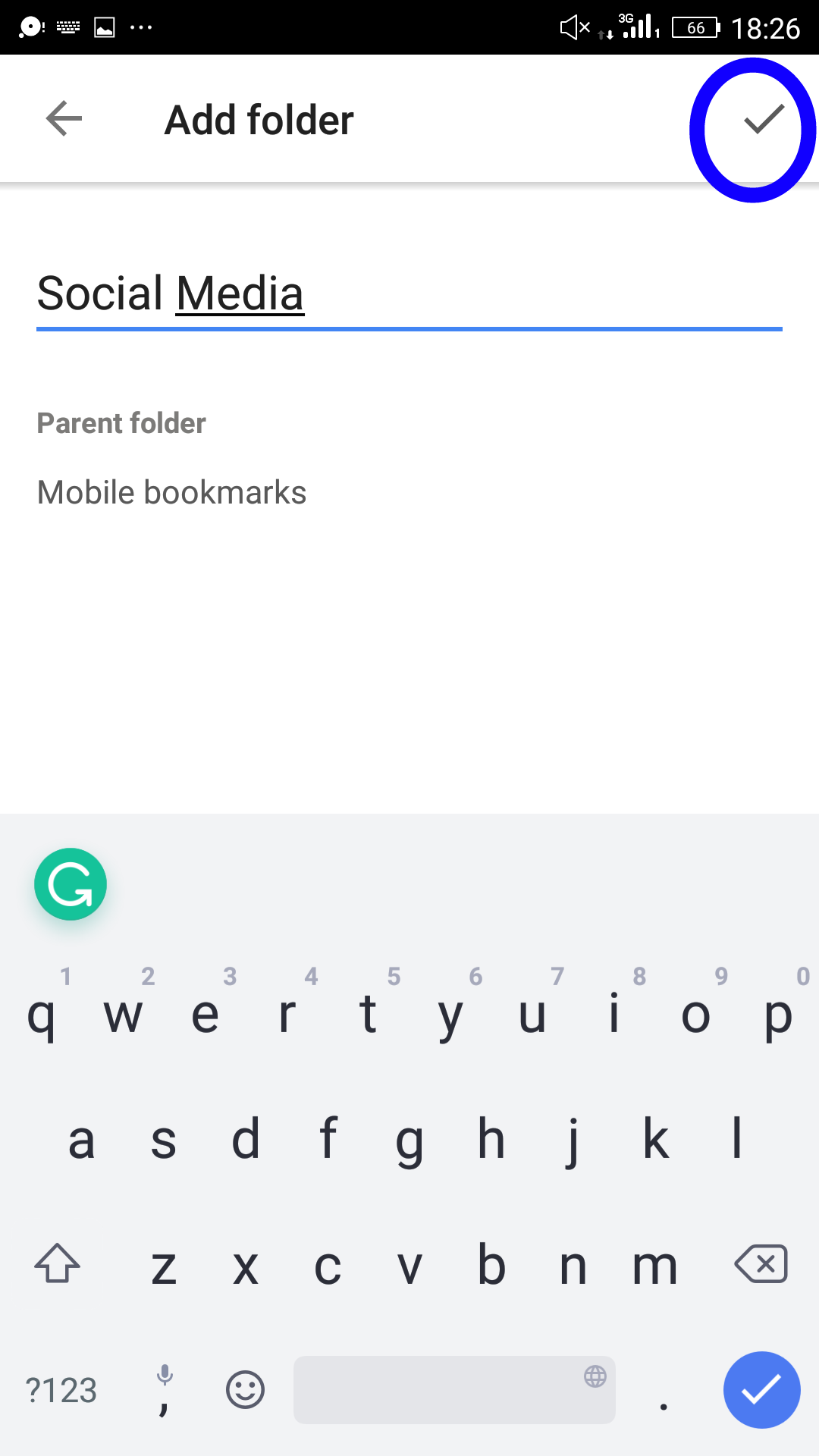Tap the Add folder title area
Screen dimensions: 819x1456
(x=259, y=118)
